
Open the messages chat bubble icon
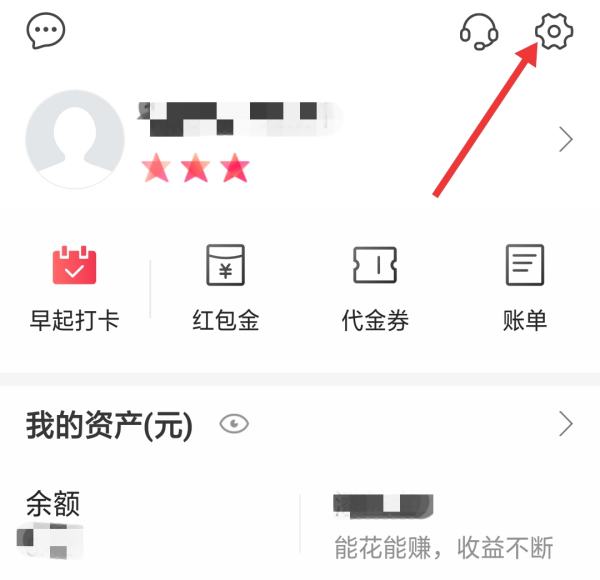click(x=46, y=31)
